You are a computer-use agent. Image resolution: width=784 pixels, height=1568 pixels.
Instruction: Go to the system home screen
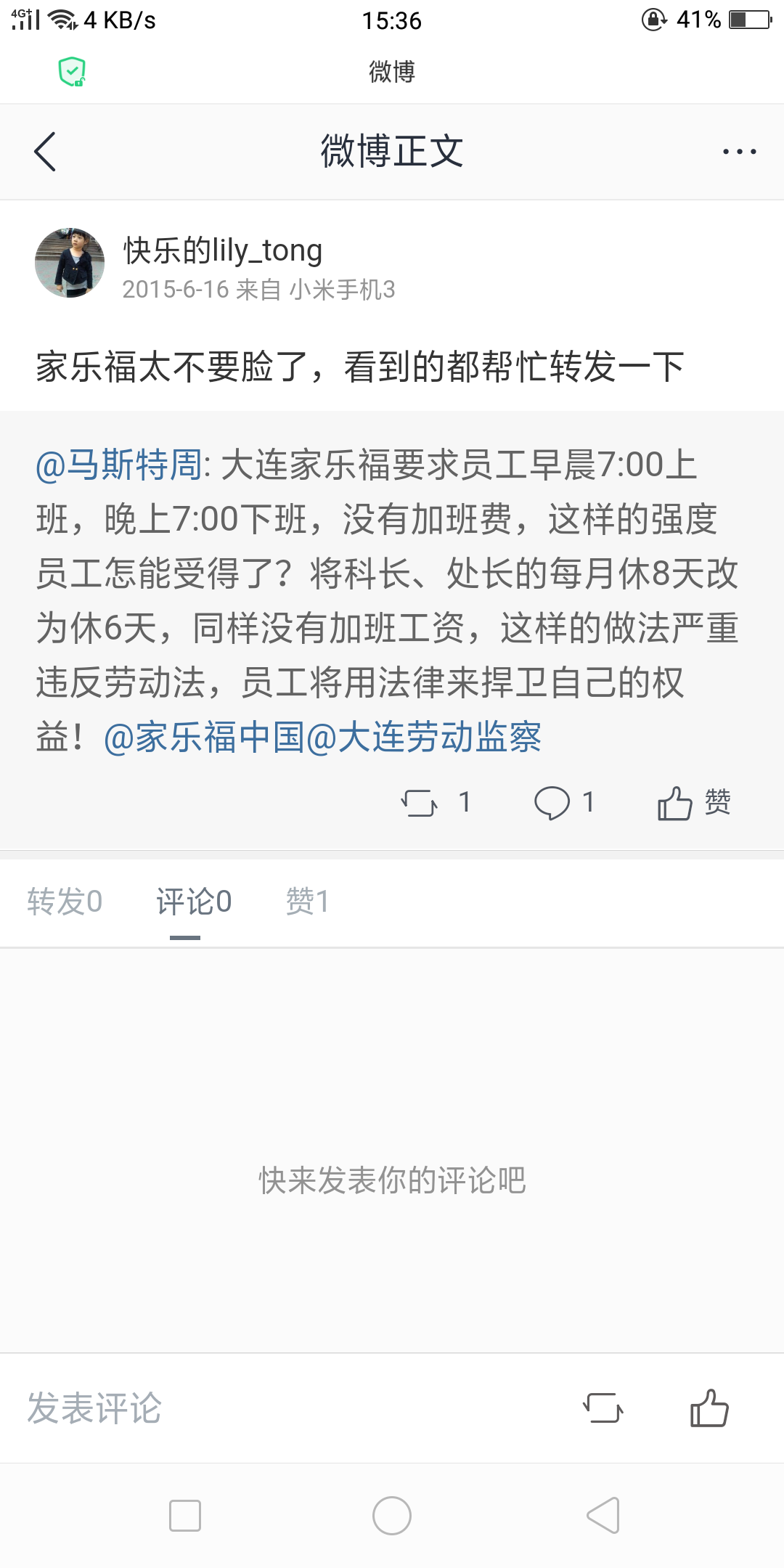tap(392, 1516)
